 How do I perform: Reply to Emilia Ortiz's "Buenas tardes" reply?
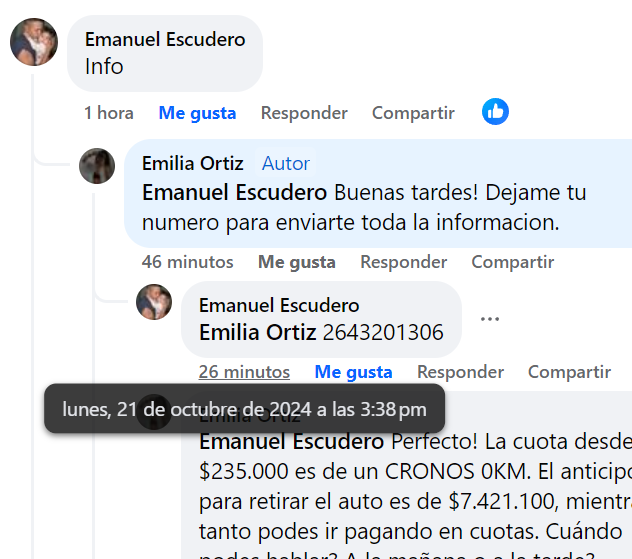click(403, 262)
